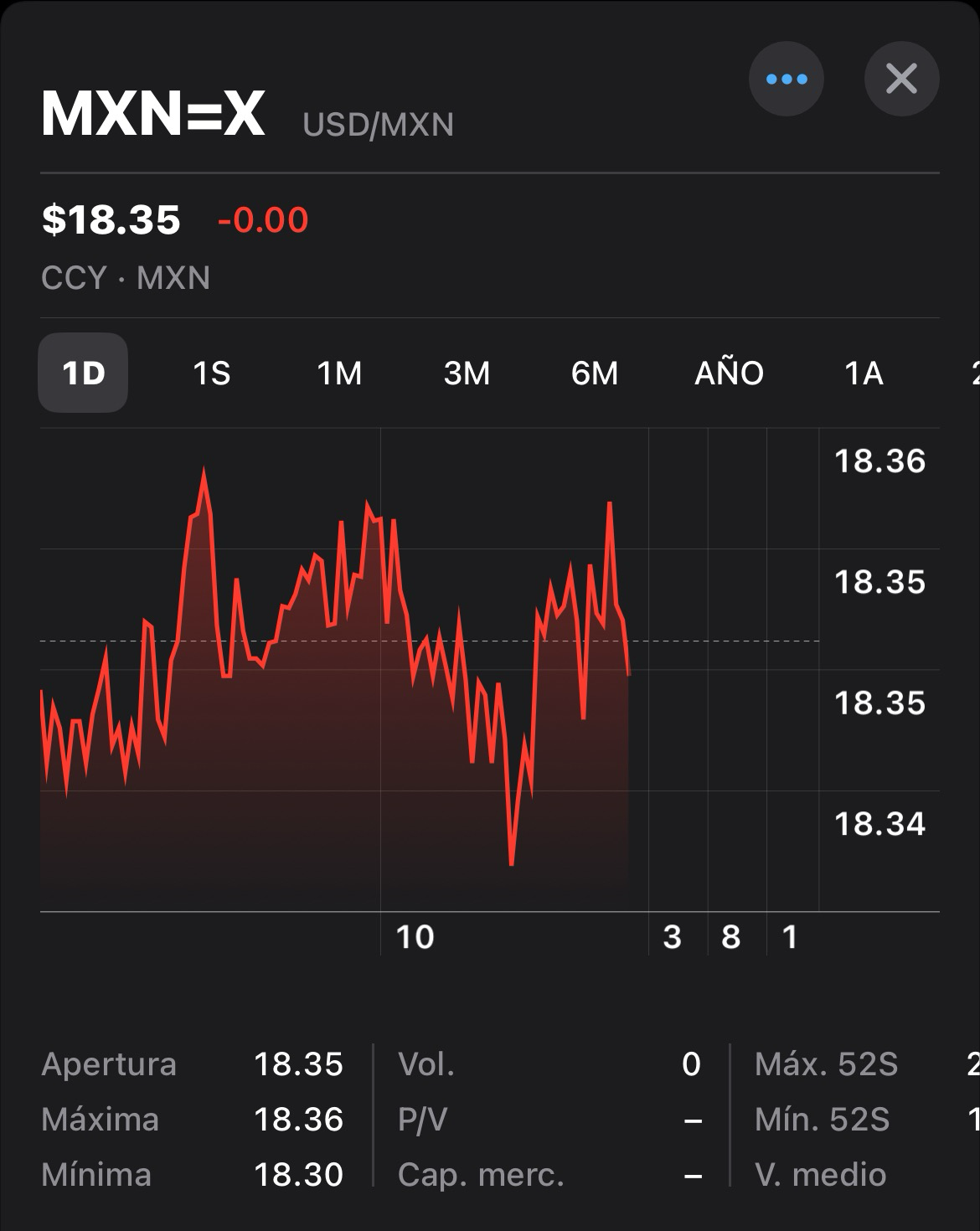View the 6M chart range
Viewport: 980px width, 1231px height.
pos(595,373)
